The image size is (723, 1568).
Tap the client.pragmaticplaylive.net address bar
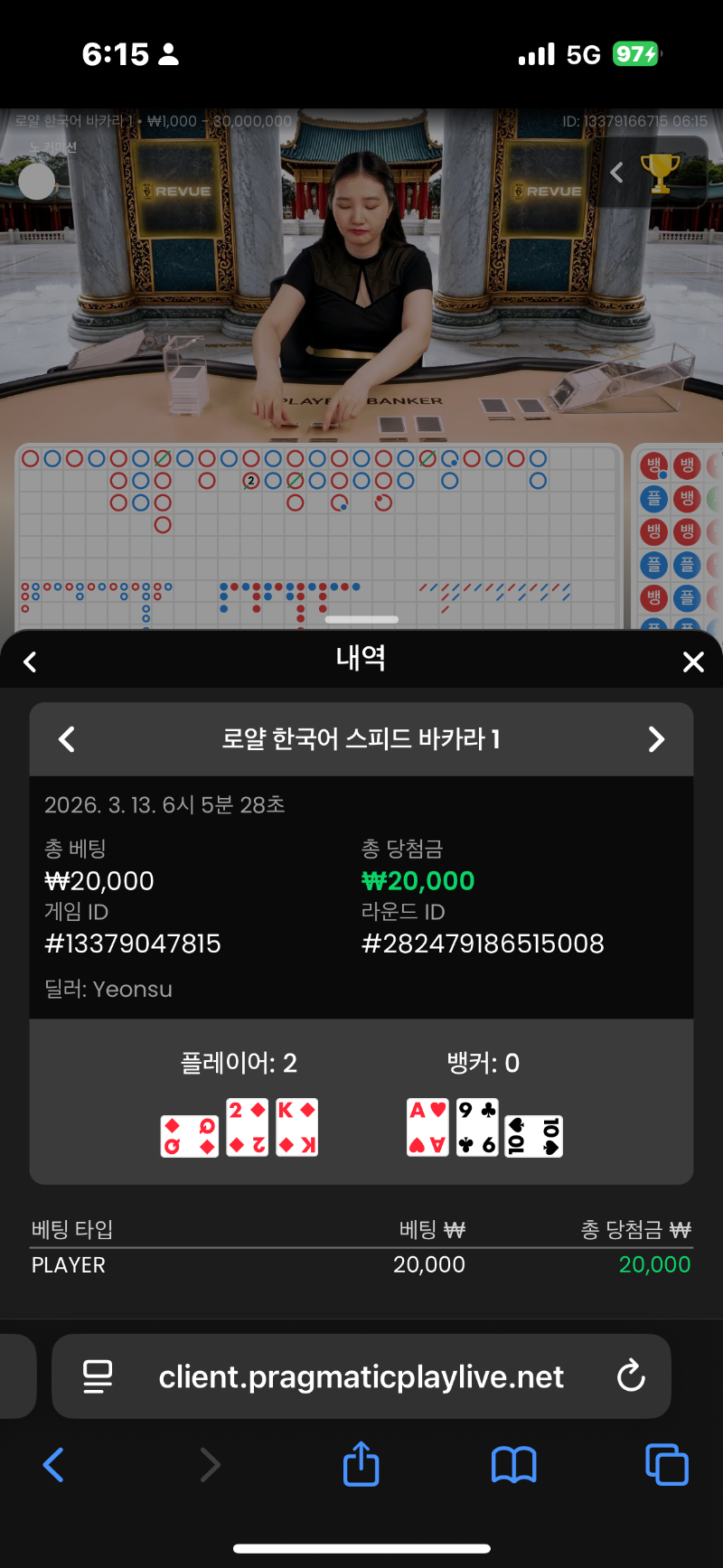[x=361, y=1376]
